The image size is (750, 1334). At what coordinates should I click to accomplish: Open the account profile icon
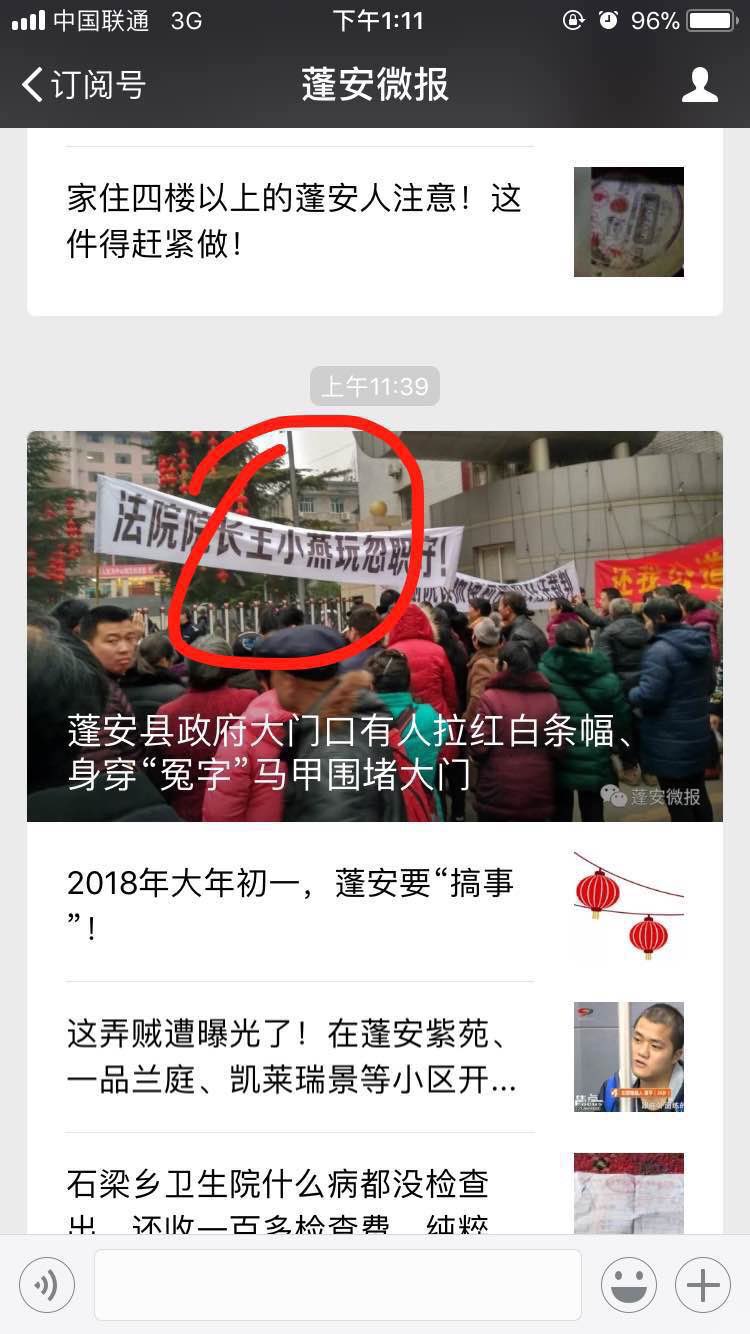click(699, 85)
